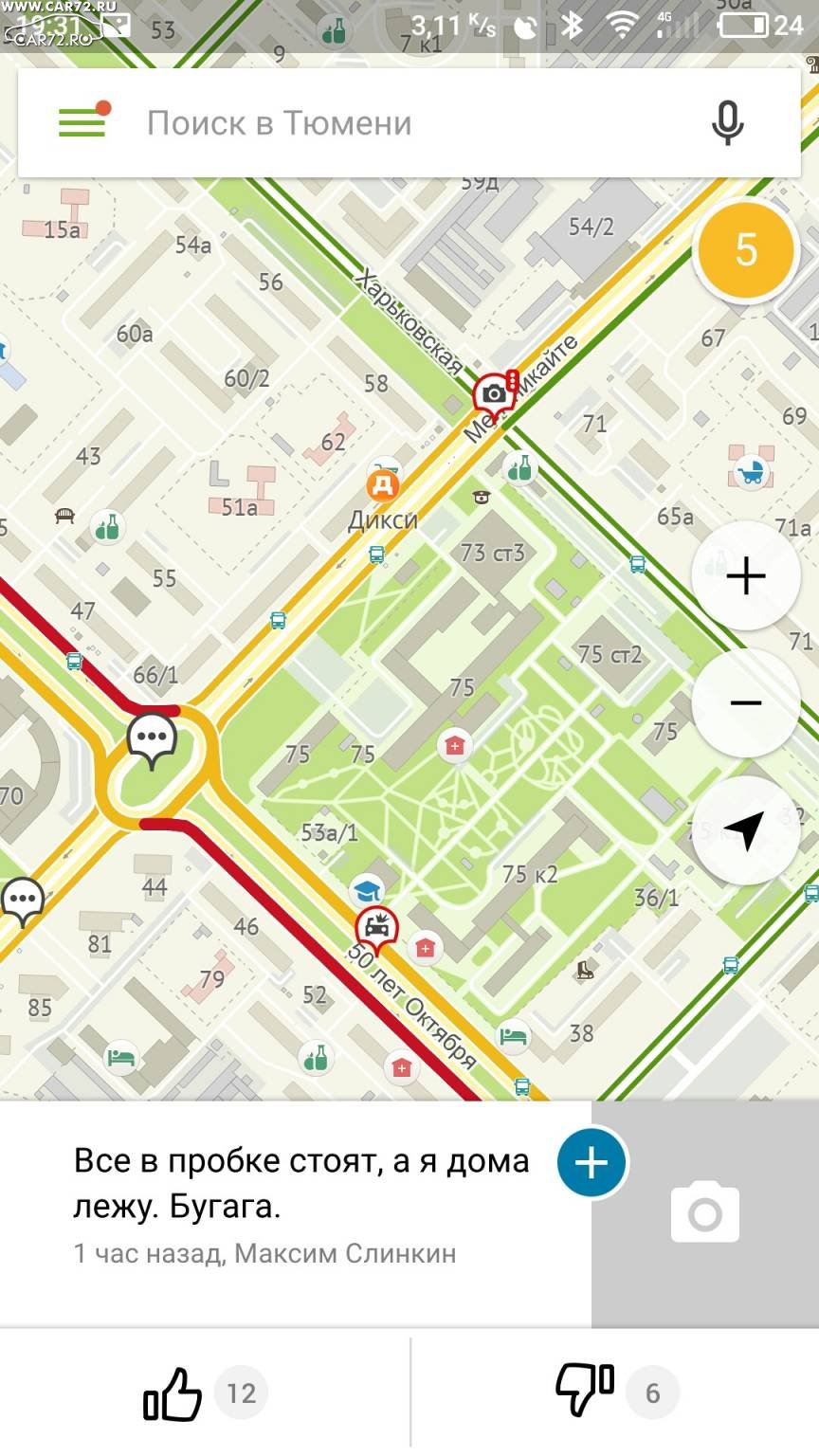The width and height of the screenshot is (819, 1456).
Task: Zoom in on the map
Action: pos(746,575)
